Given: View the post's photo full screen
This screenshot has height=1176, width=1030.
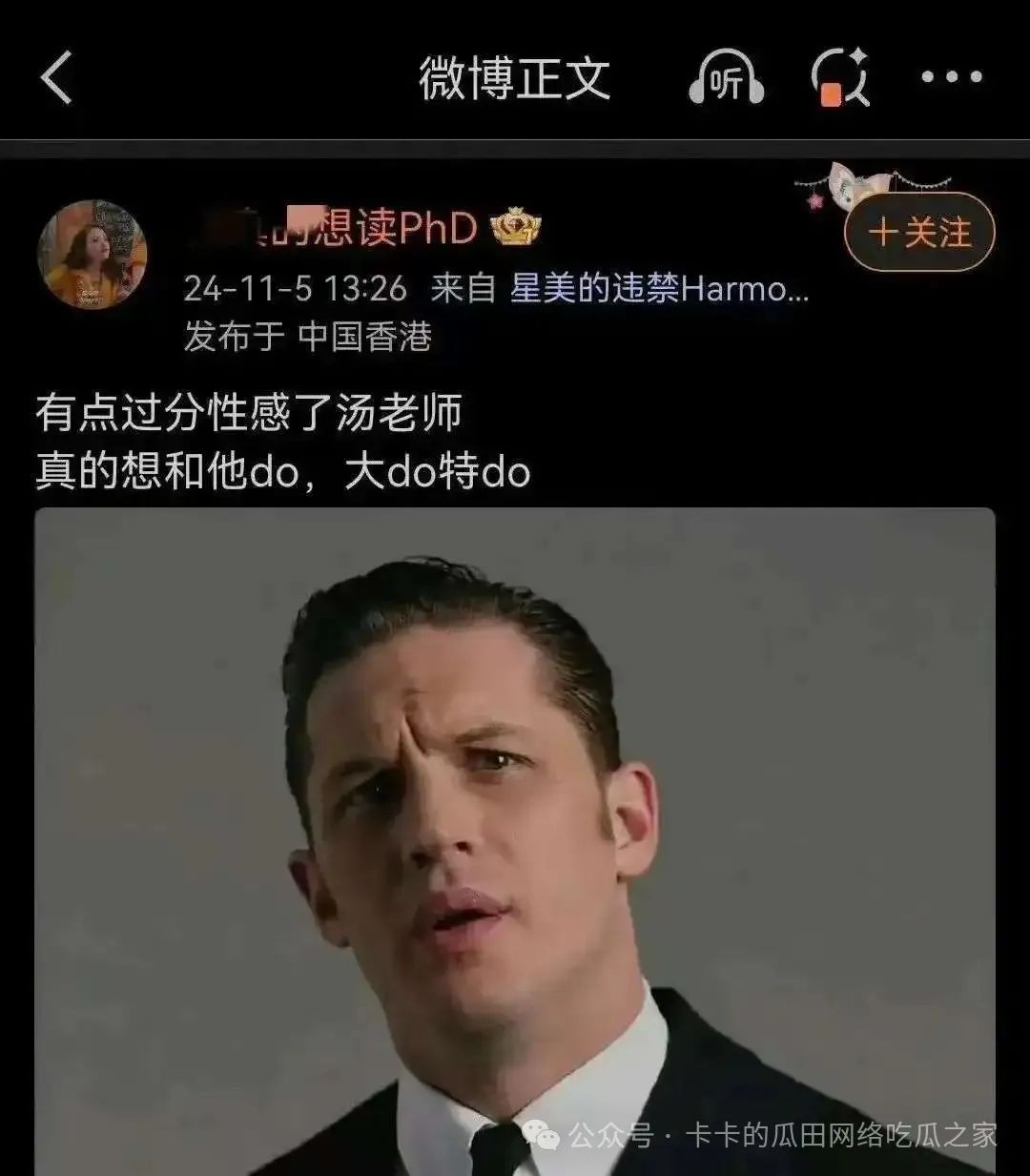Looking at the screenshot, I should 515,839.
